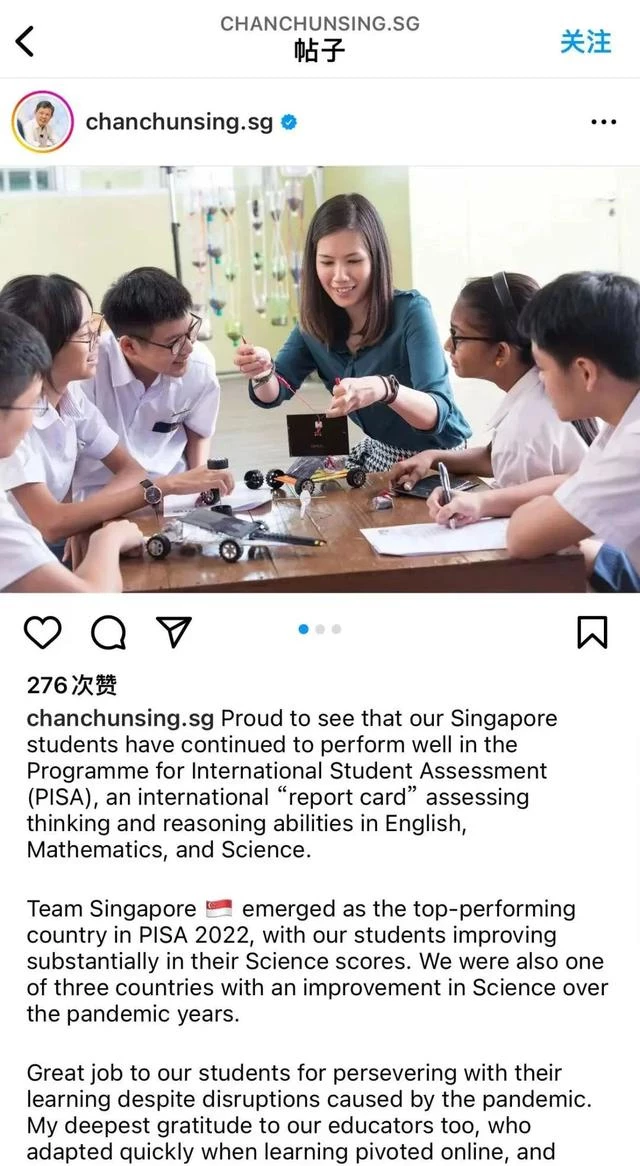The height and width of the screenshot is (1166, 640).
Task: Open the chanchunsing.sg username in post header
Action: coord(180,122)
